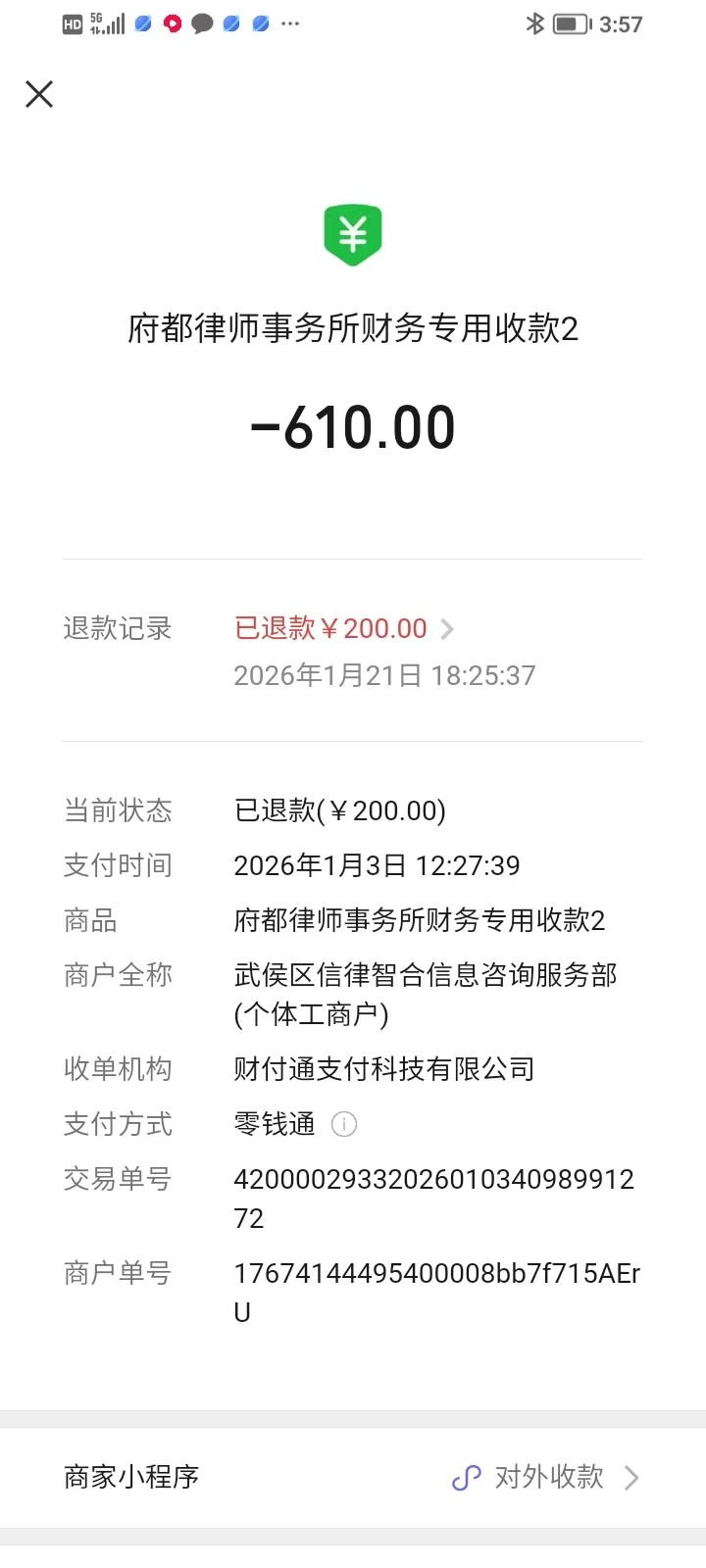
Task: Close the payment details page
Action: [39, 94]
